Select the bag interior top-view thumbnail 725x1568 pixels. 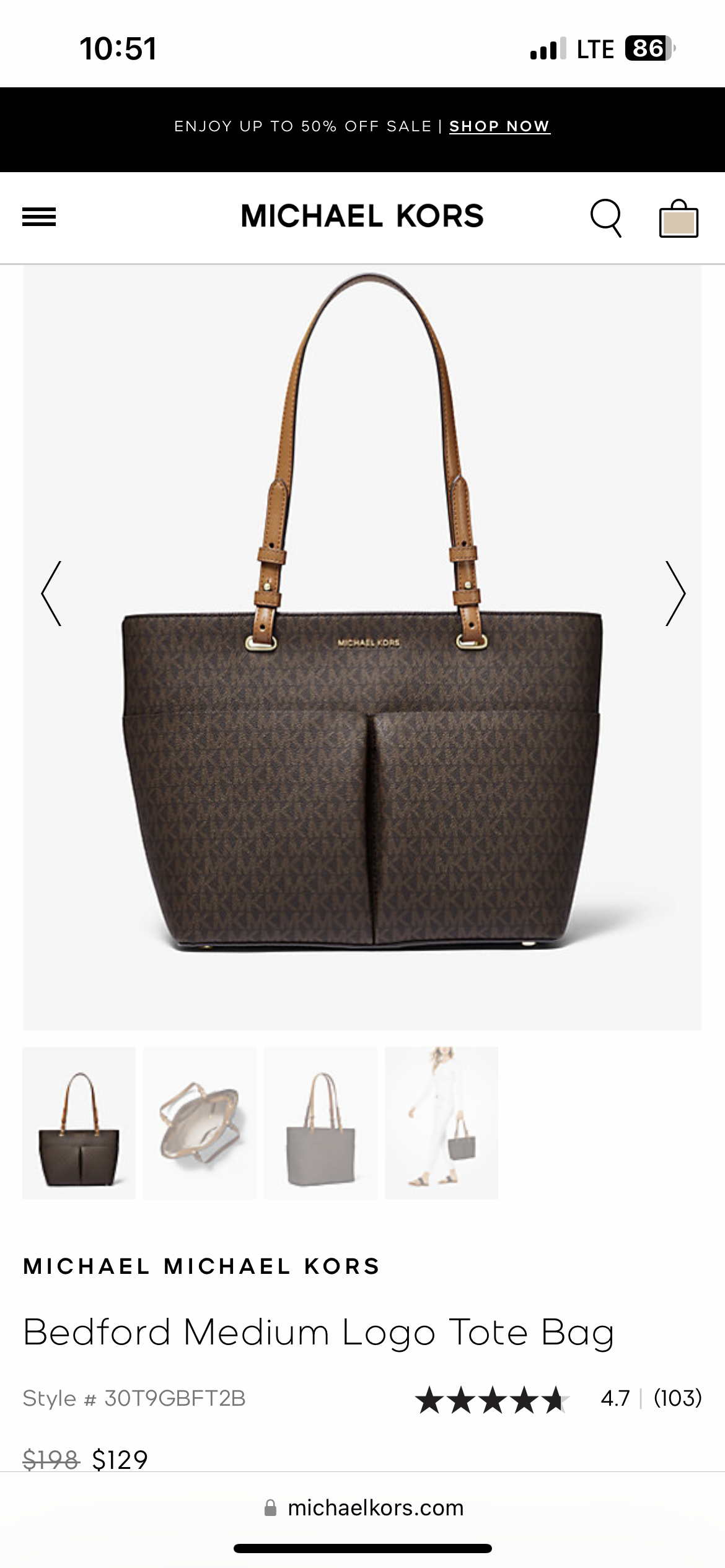tap(200, 1123)
